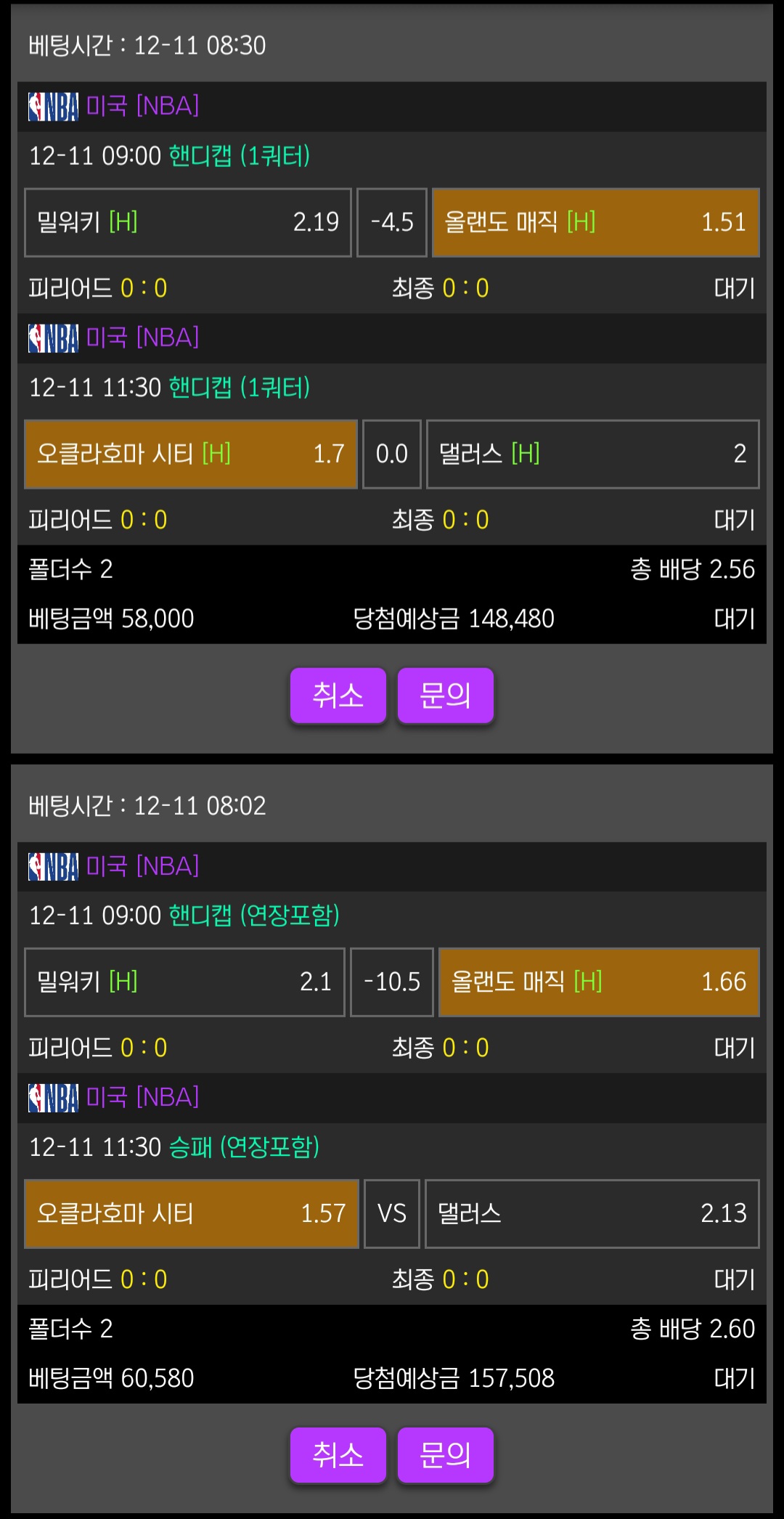Cancel the bet placed at 12-11 08:30

coord(338,696)
